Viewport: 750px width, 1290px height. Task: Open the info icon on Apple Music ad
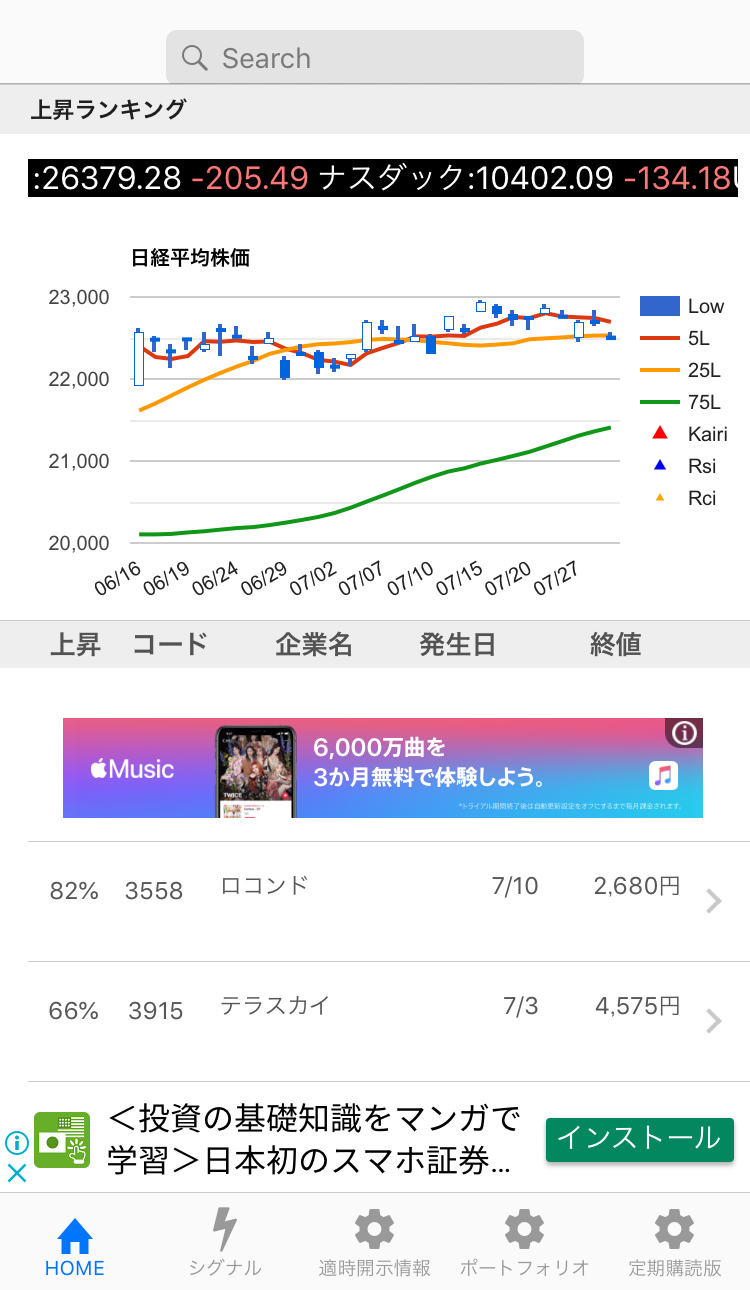tap(684, 733)
